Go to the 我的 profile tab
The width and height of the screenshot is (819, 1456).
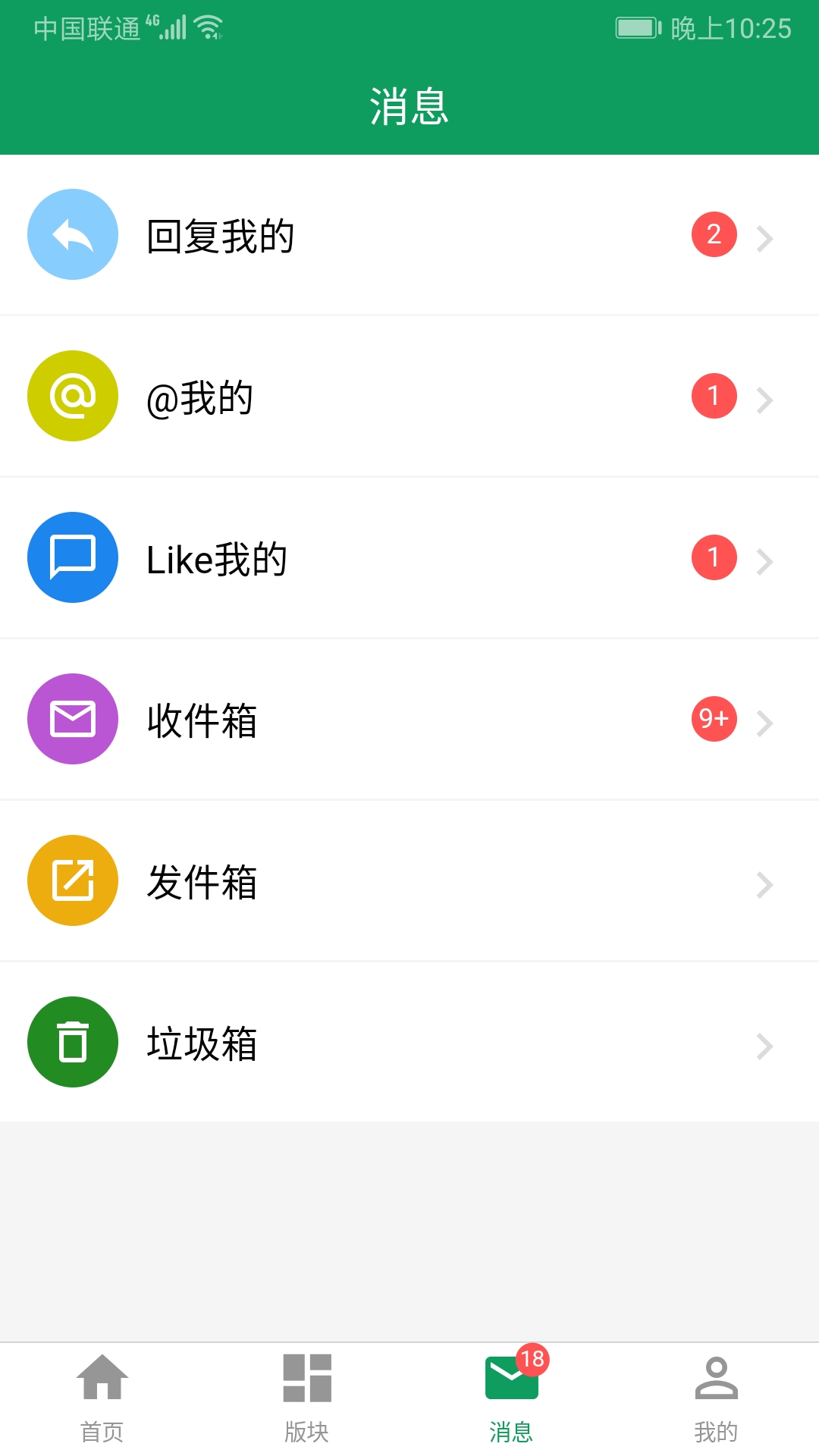pyautogui.click(x=717, y=1399)
